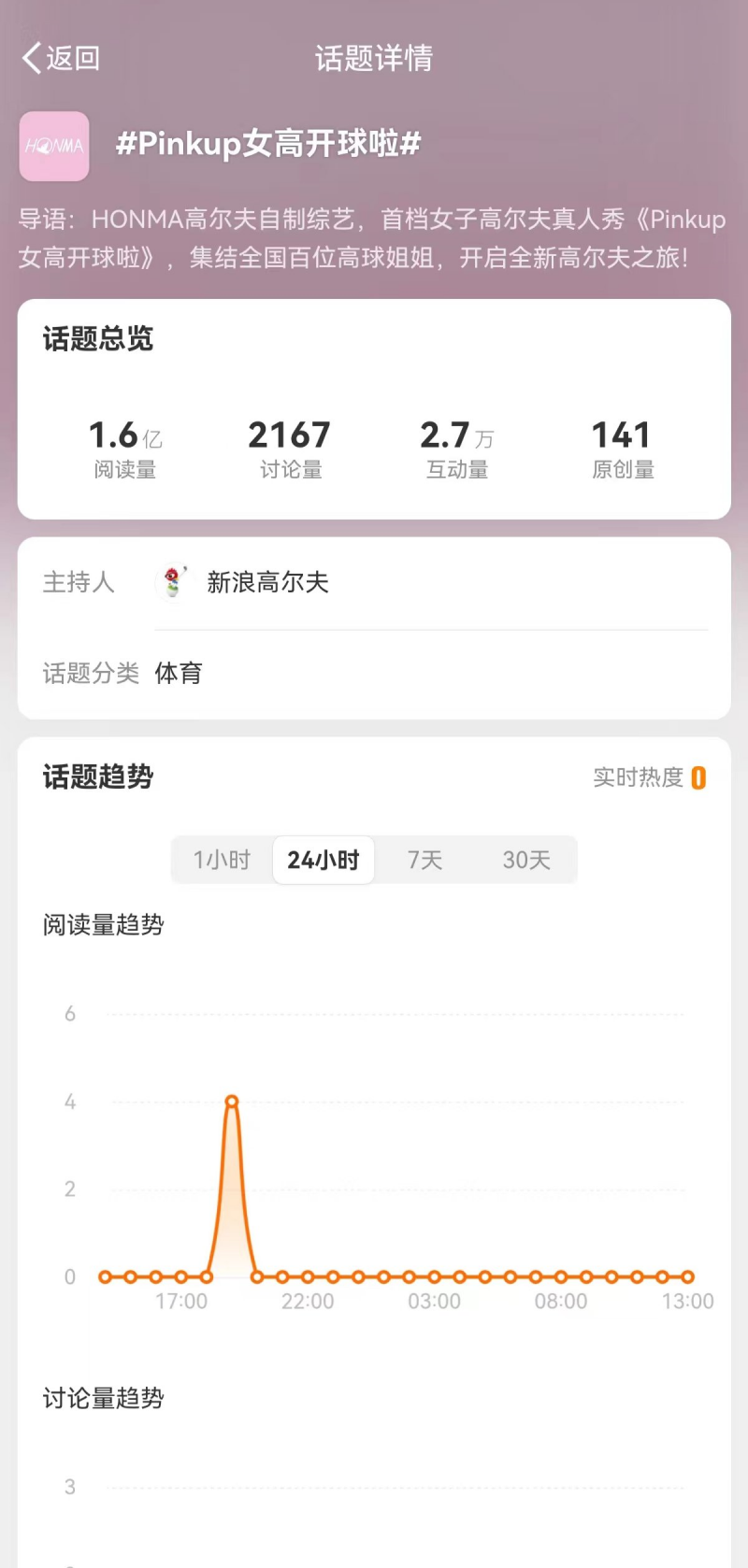The image size is (748, 1568).
Task: Select the 24小时 trend tab
Action: (x=324, y=860)
